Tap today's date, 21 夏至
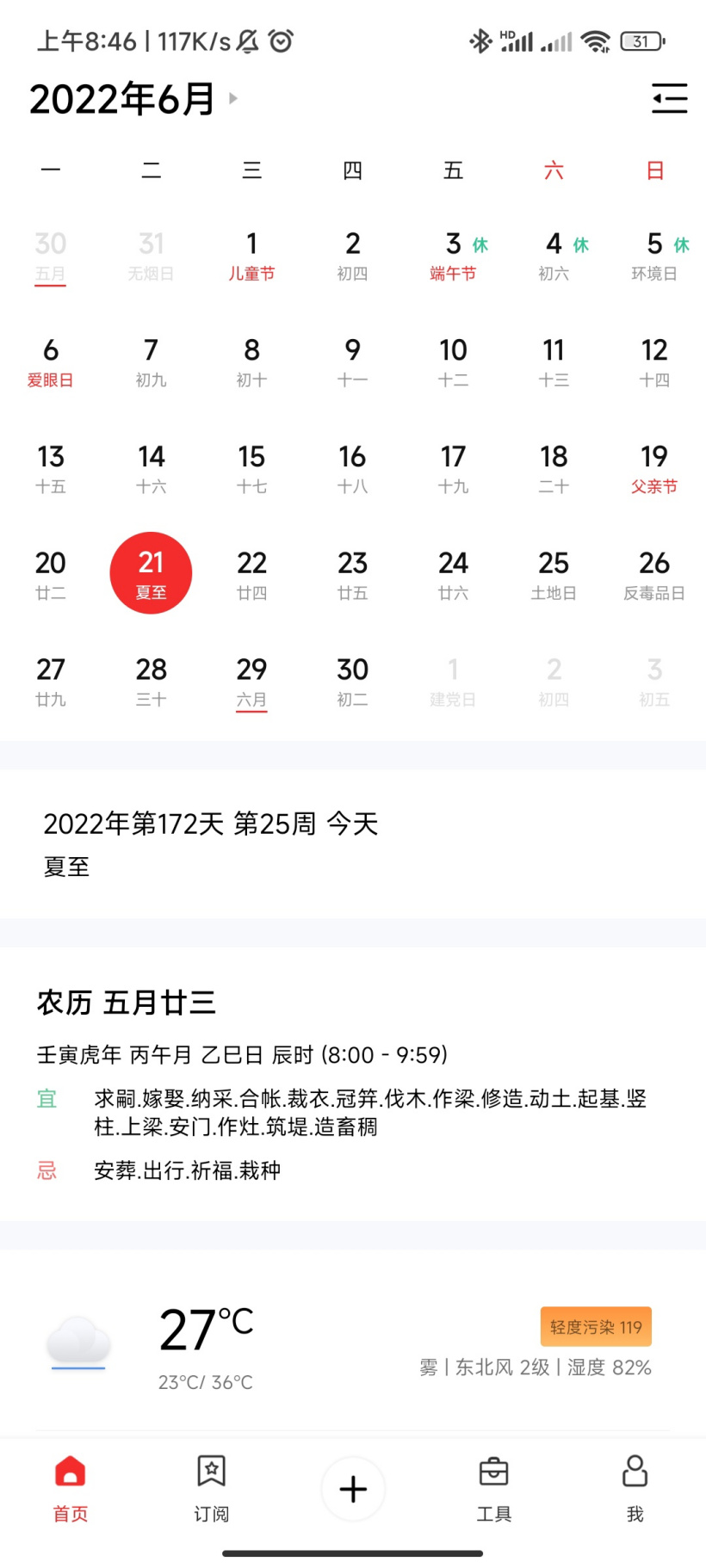The image size is (706, 1568). [151, 573]
